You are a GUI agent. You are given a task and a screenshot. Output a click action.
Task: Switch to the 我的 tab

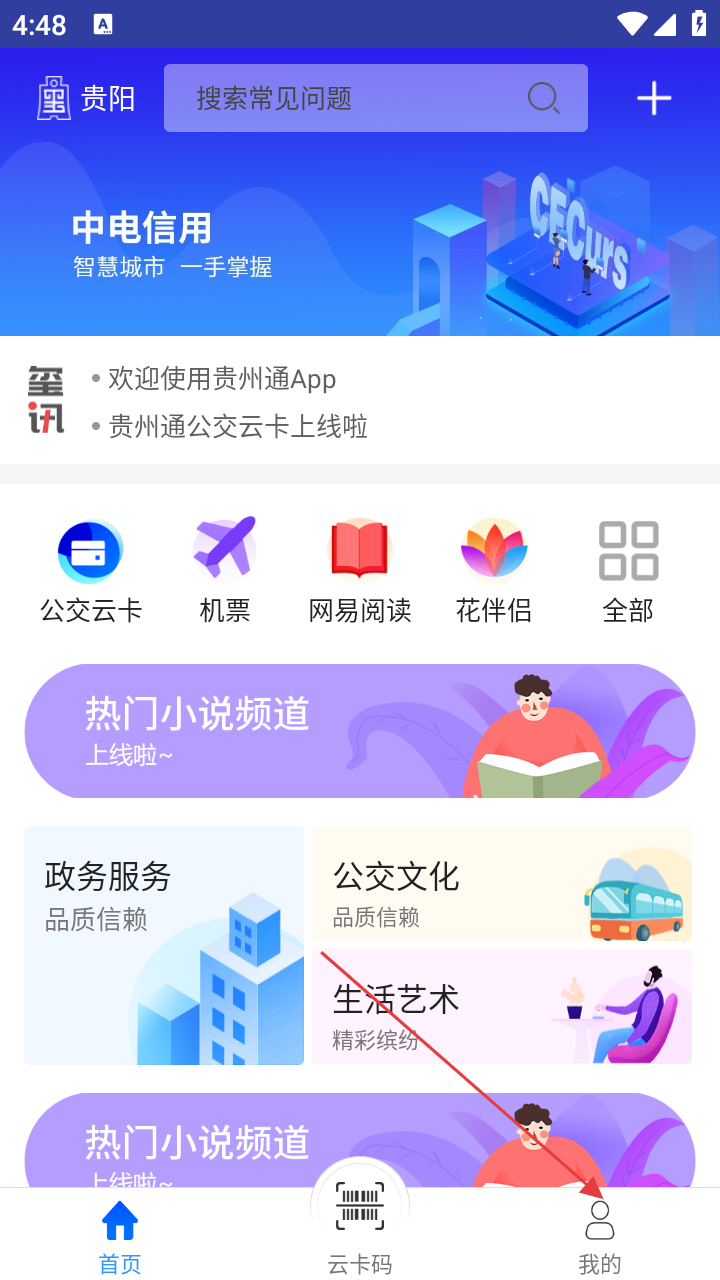point(600,1238)
